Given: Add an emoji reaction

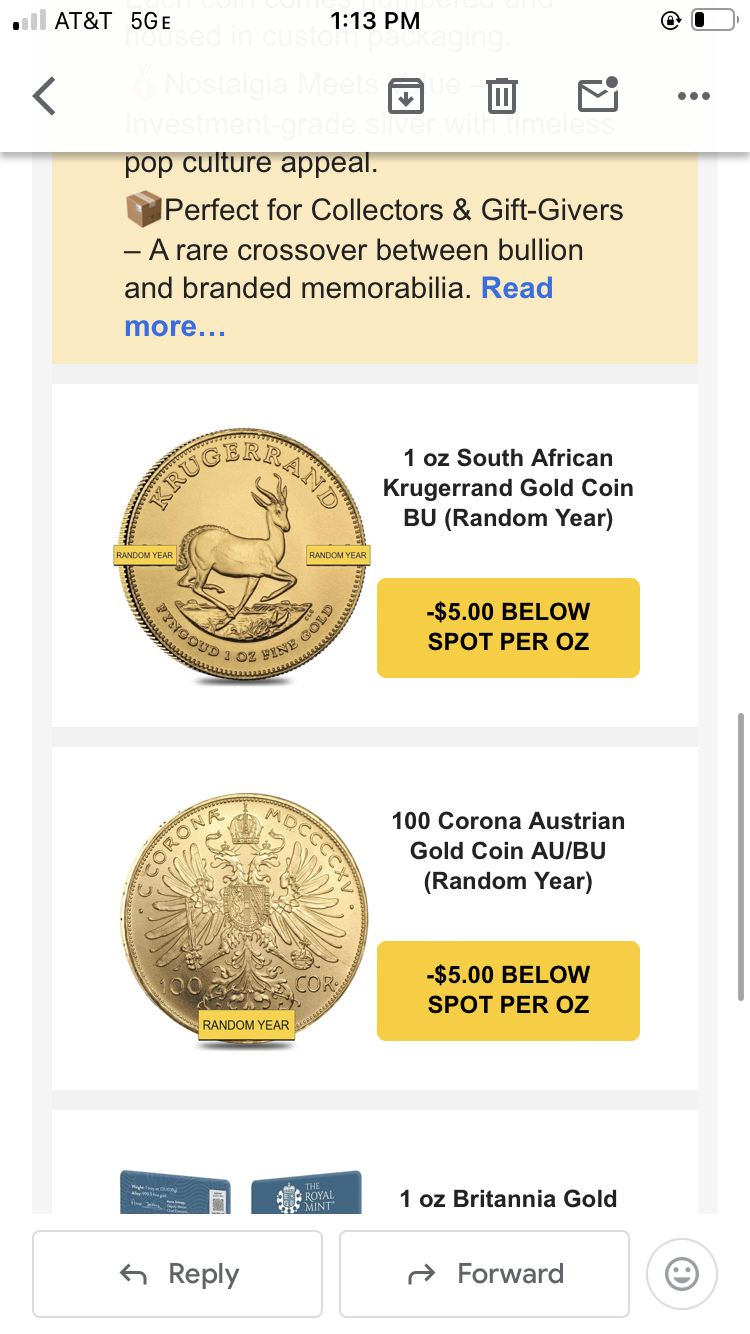Looking at the screenshot, I should coord(682,1273).
